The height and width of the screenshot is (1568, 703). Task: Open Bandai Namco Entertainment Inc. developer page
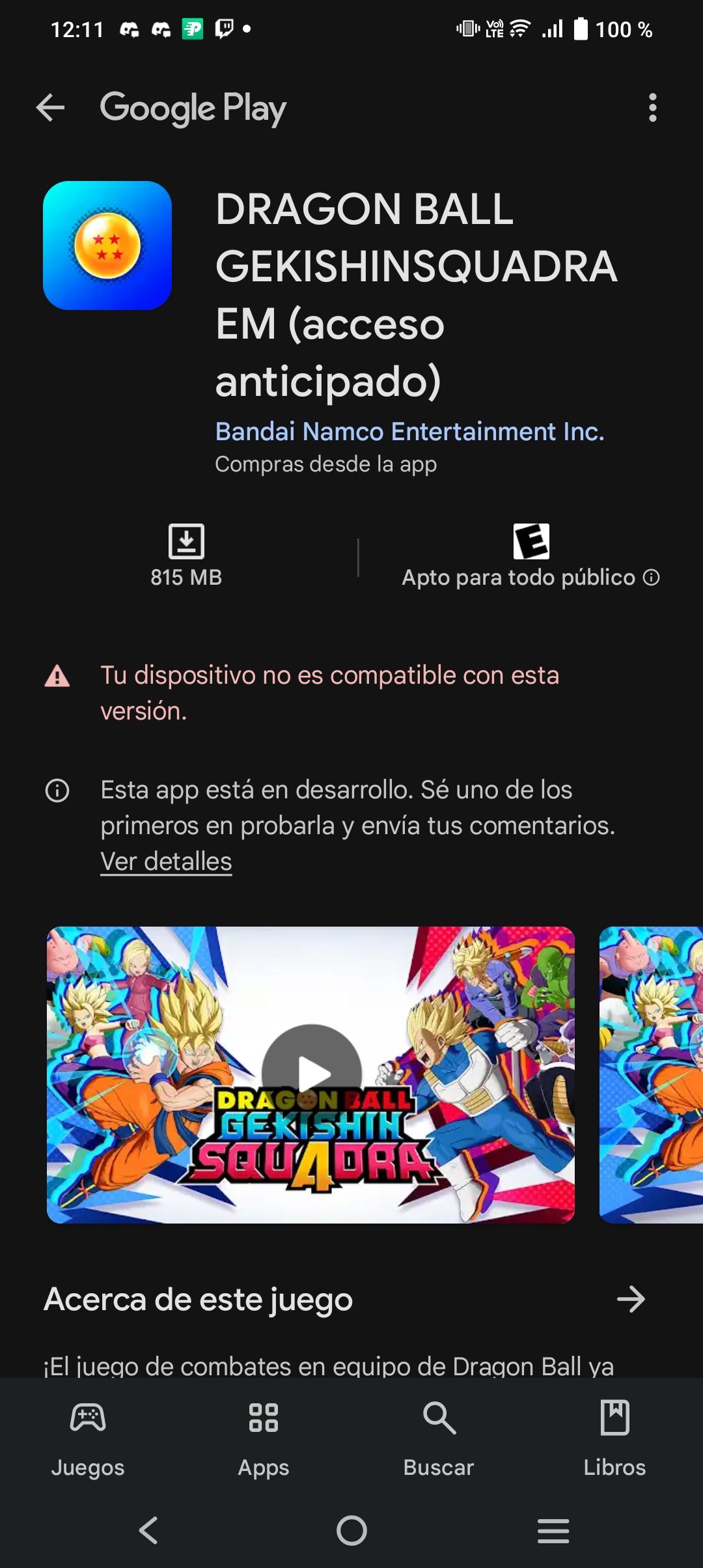(409, 431)
